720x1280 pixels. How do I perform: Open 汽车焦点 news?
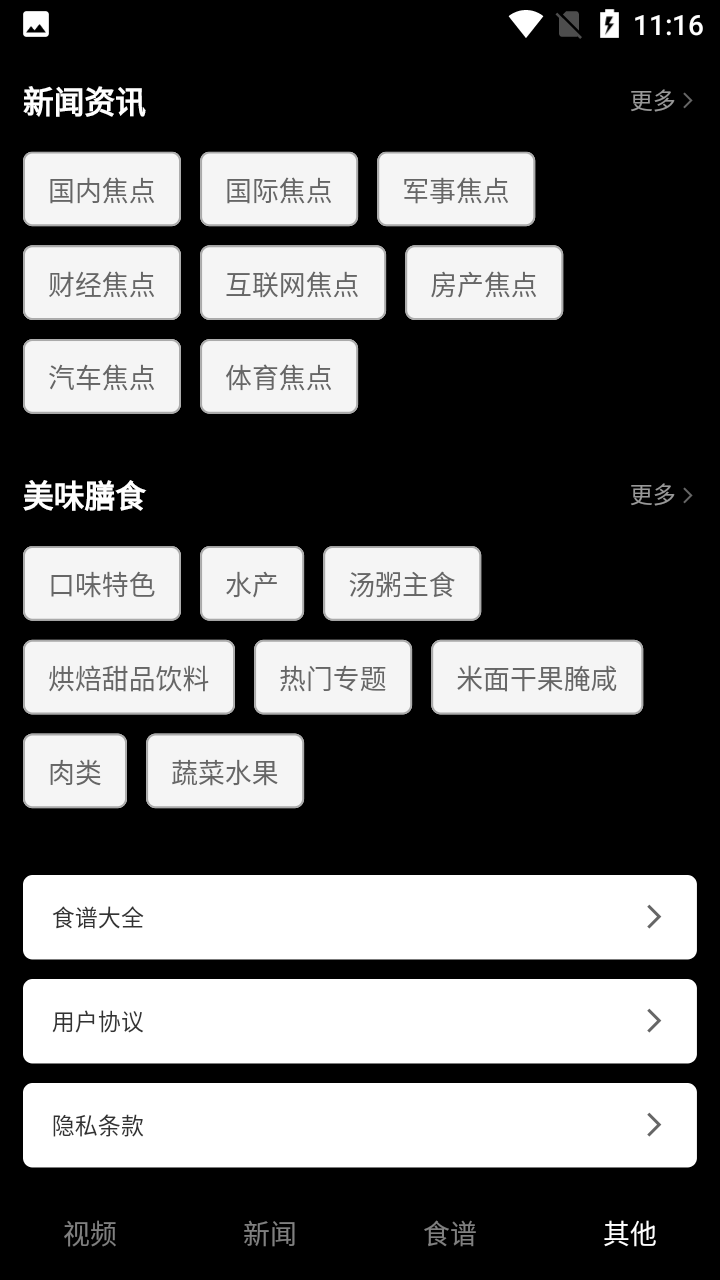(101, 376)
